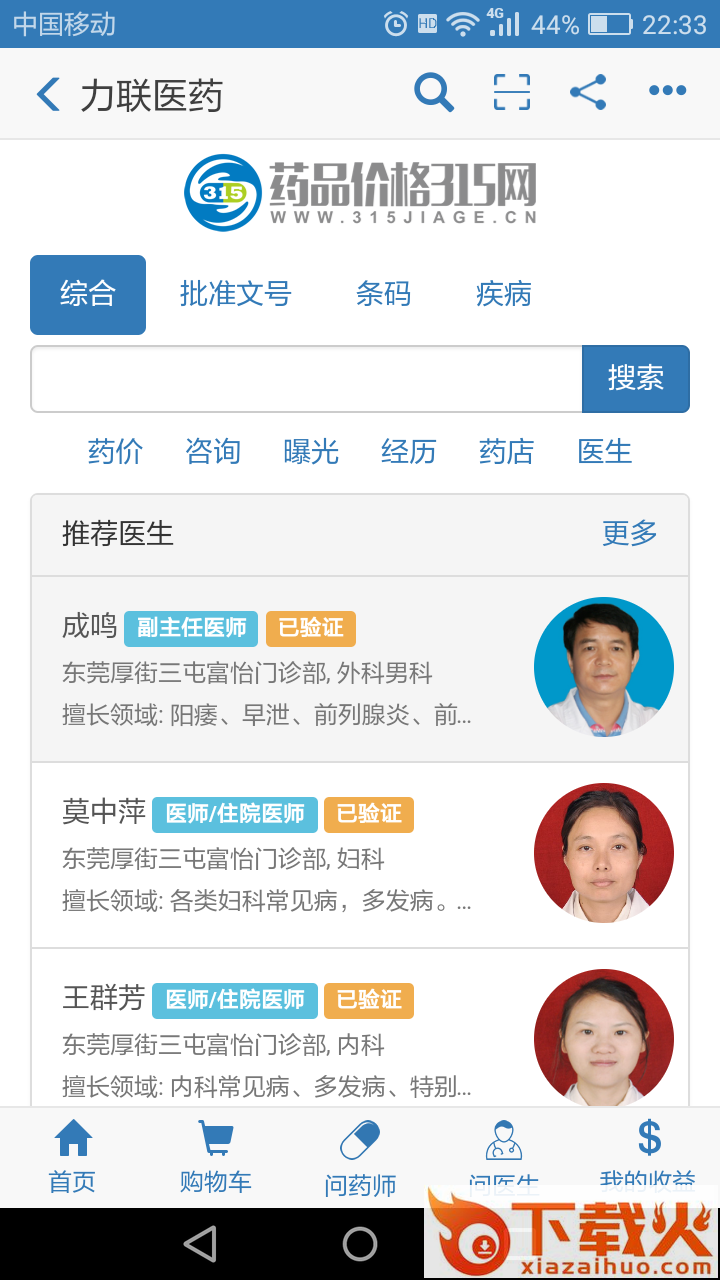The width and height of the screenshot is (720, 1280).
Task: Open the 药价 link
Action: (115, 452)
